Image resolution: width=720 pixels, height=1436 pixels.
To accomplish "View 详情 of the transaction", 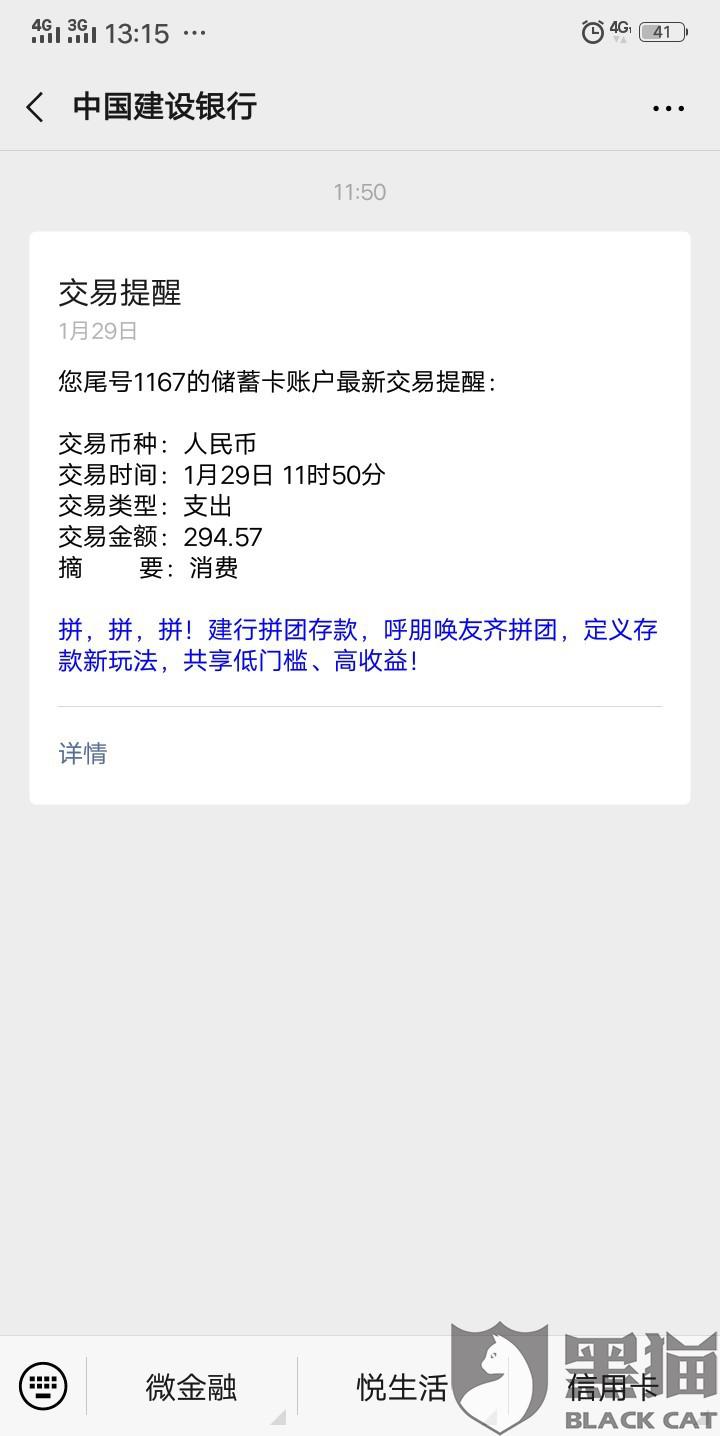I will (x=83, y=753).
